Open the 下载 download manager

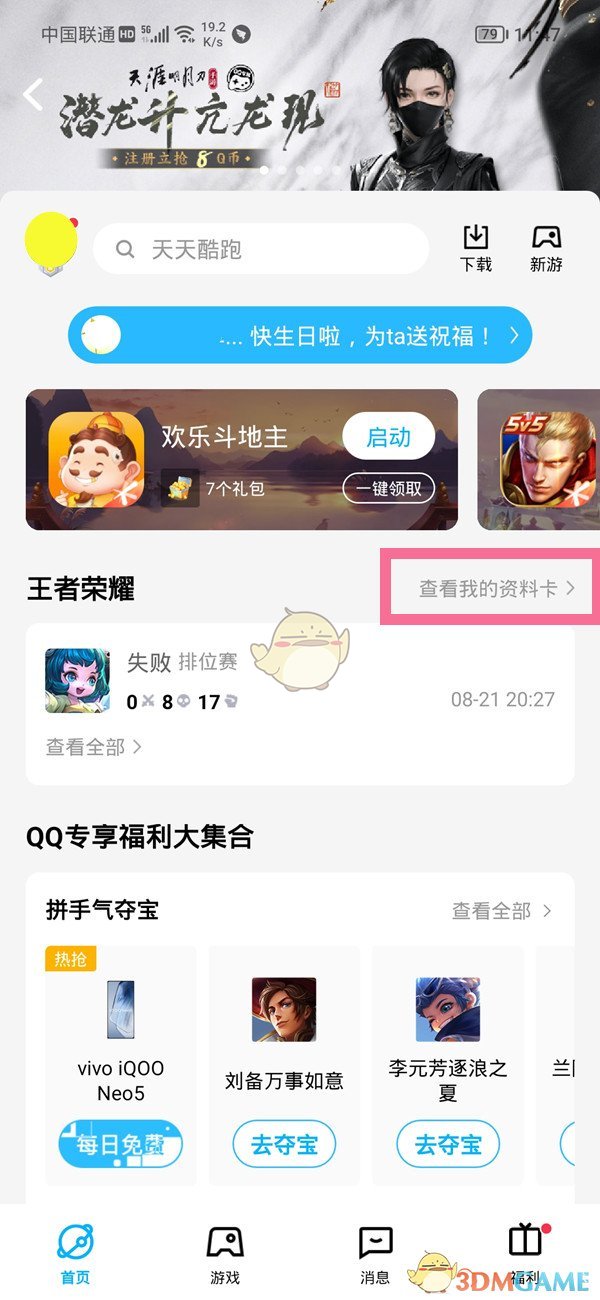[x=476, y=248]
